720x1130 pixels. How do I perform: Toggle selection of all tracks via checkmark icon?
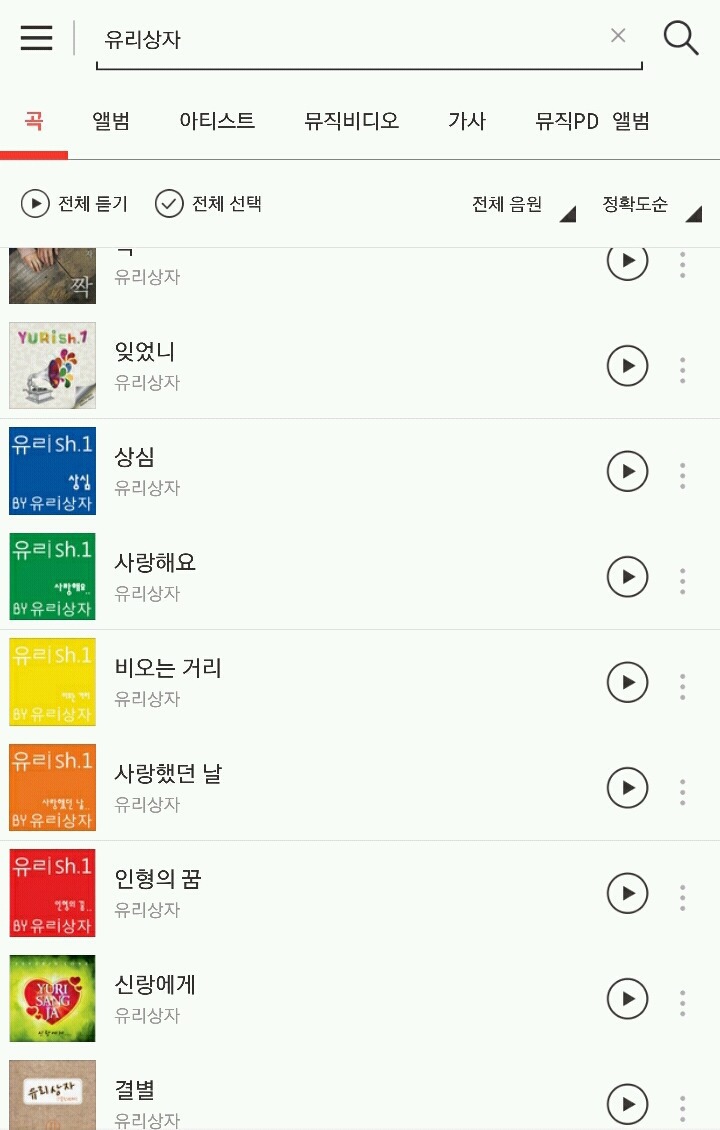click(x=166, y=204)
